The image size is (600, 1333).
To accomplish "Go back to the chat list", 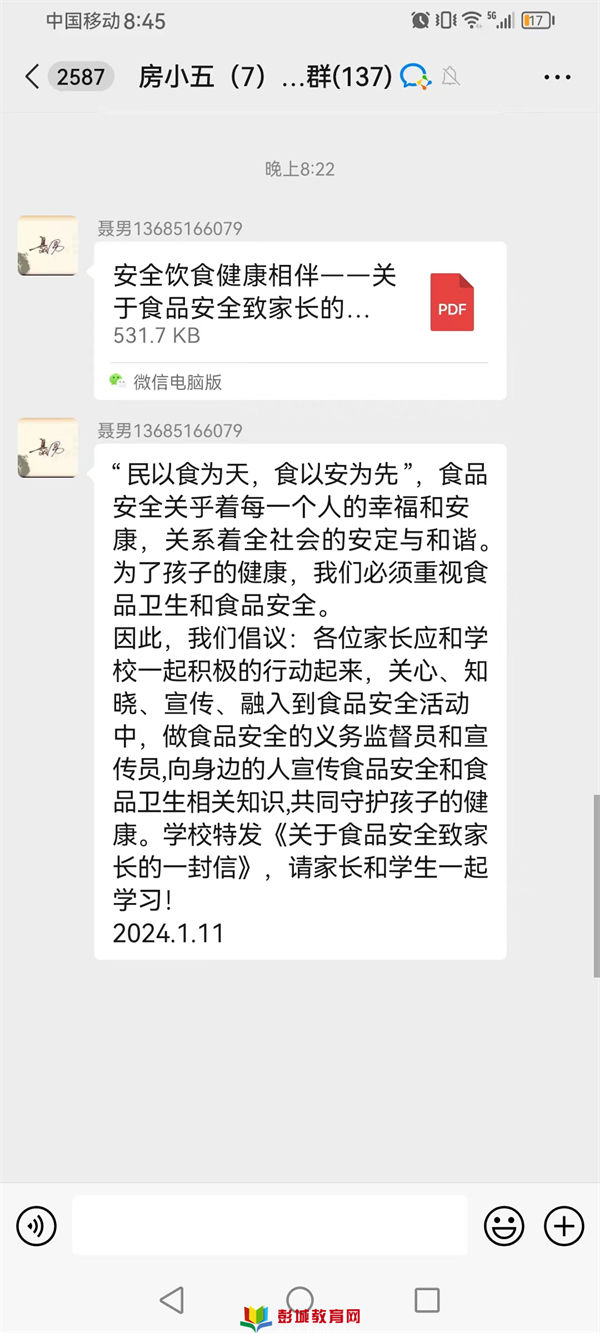I will [32, 77].
